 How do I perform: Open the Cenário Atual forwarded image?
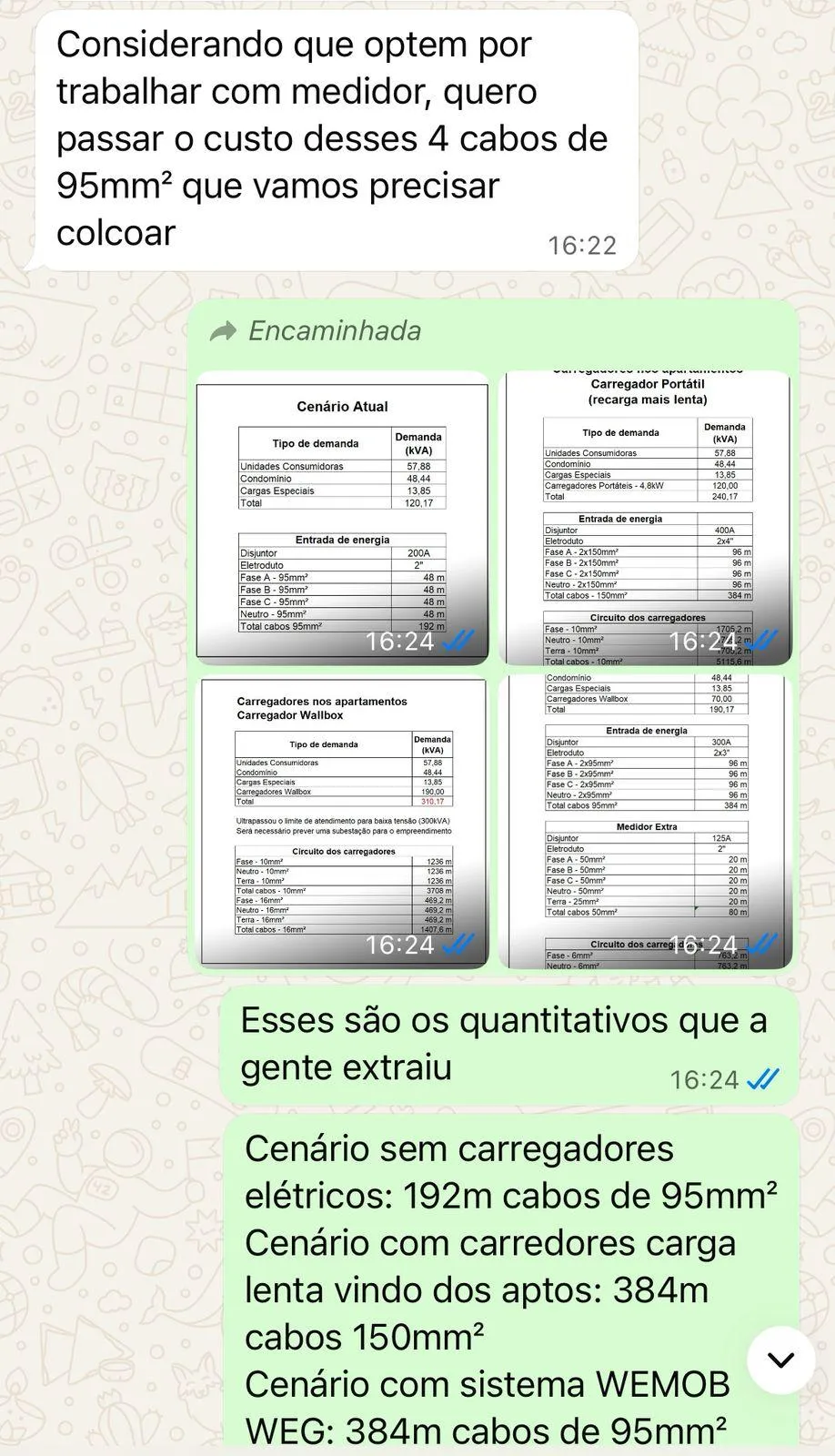(x=343, y=517)
